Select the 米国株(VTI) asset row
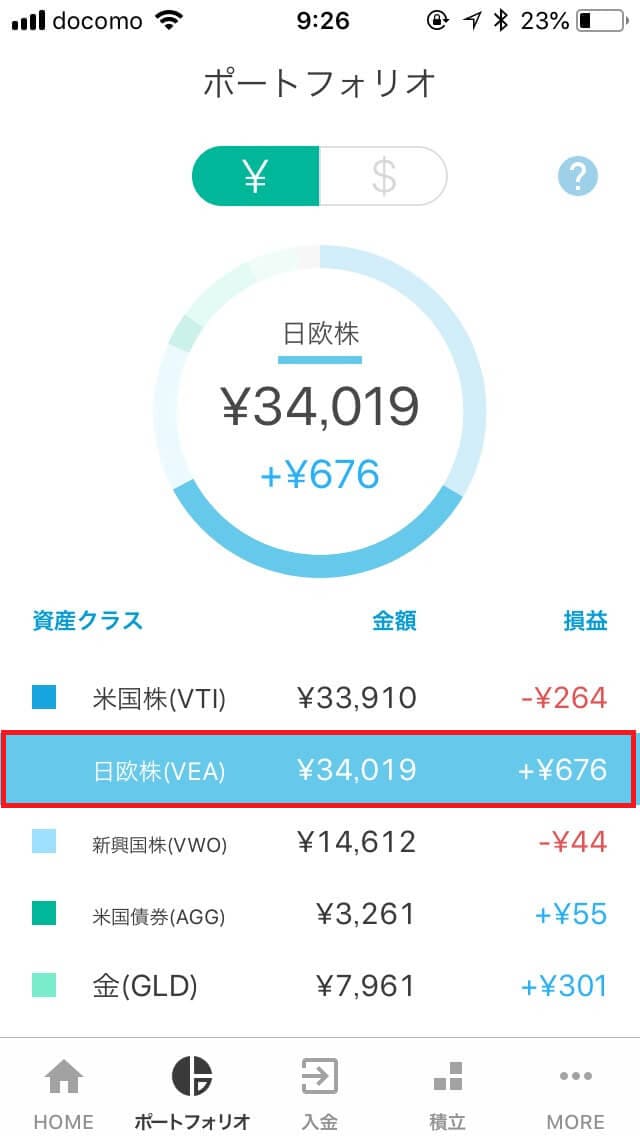Viewport: 640px width, 1136px height. pyautogui.click(x=320, y=698)
